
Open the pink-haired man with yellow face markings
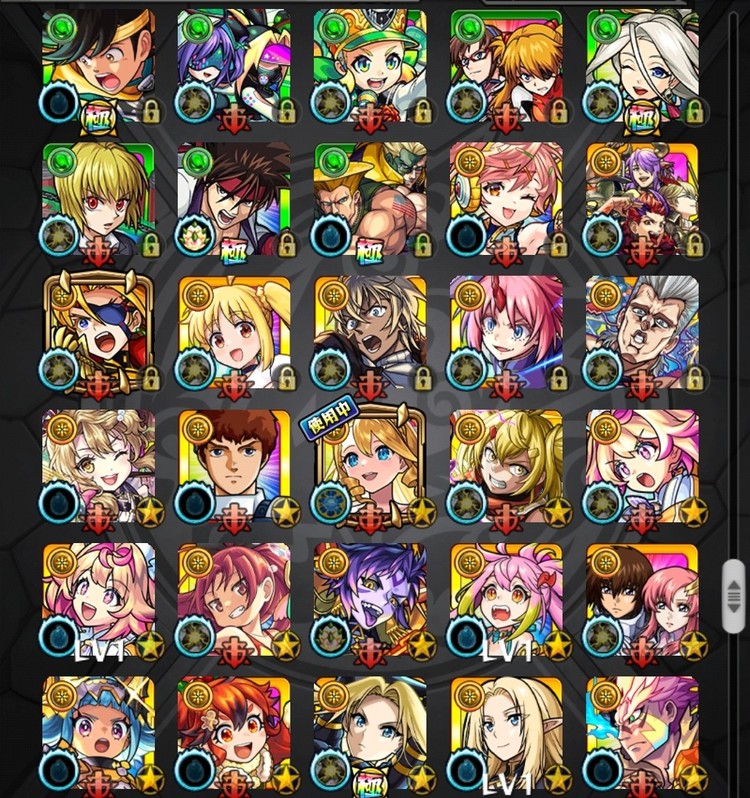click(642, 735)
